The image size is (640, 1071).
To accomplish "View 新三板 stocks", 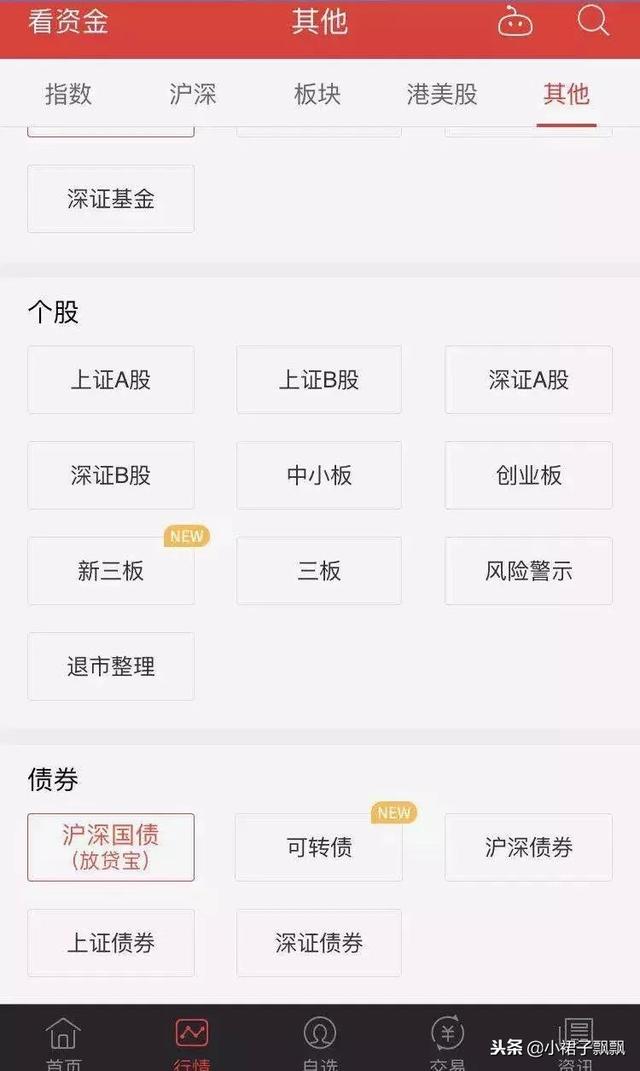I will [x=111, y=571].
